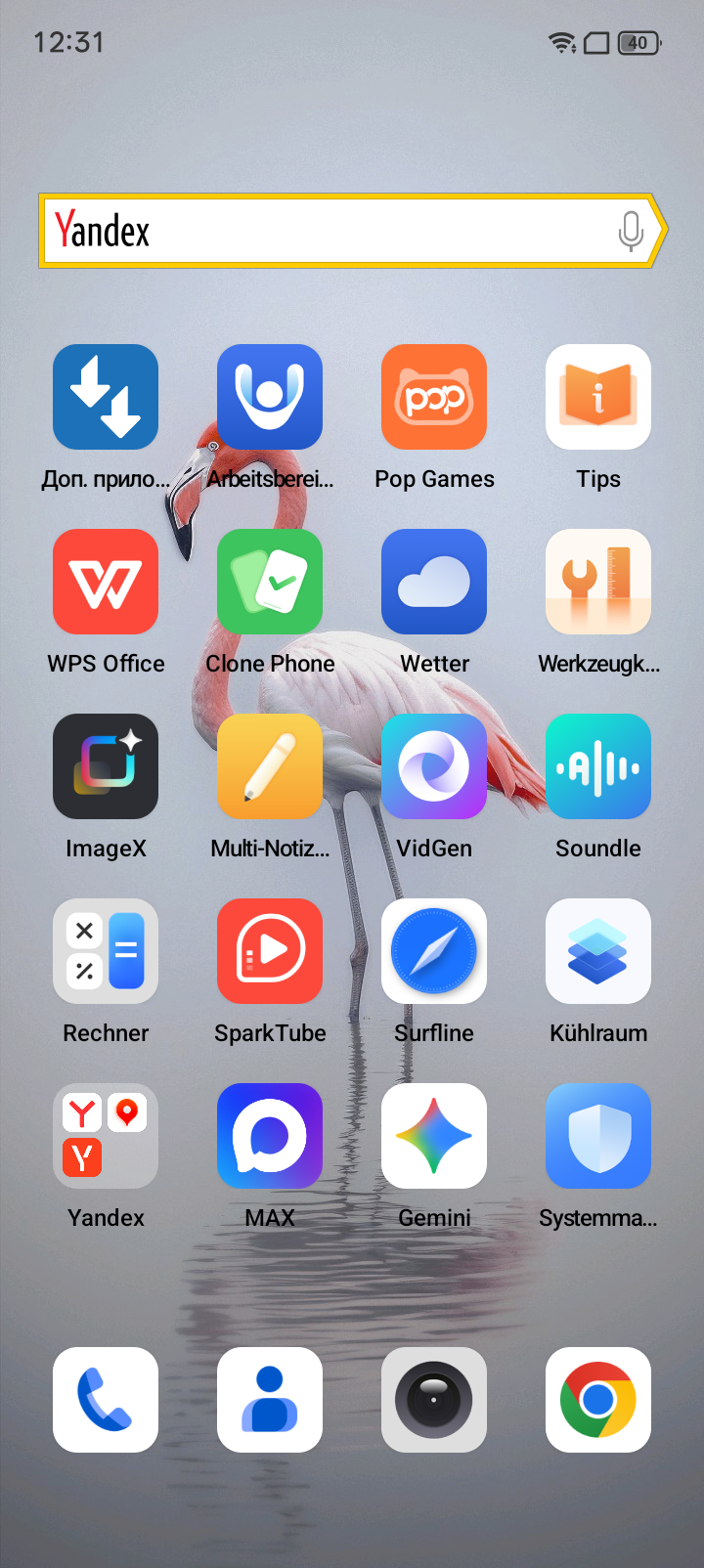Open the phone dialer in the dock
The width and height of the screenshot is (704, 1568).
tap(106, 1400)
